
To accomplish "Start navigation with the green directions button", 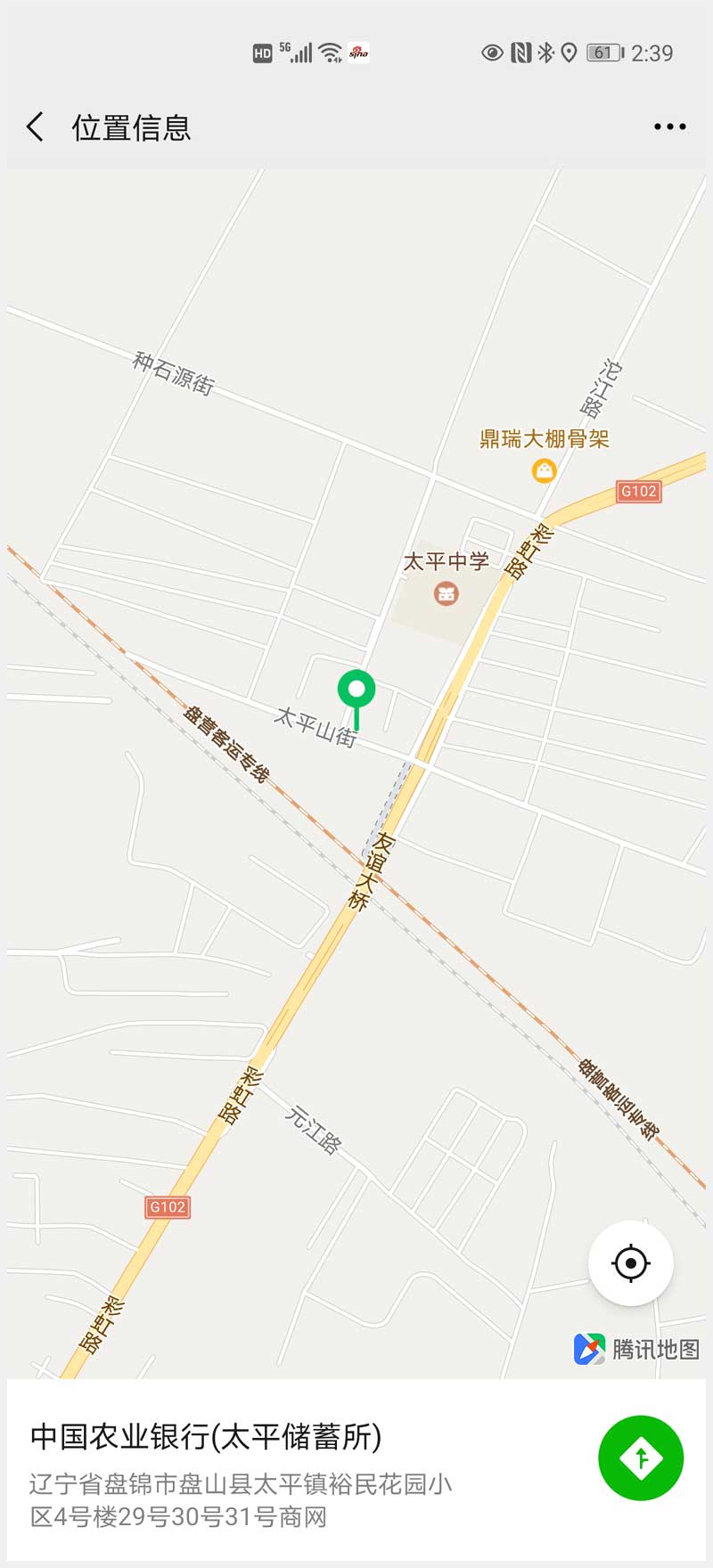I will coord(640,1458).
